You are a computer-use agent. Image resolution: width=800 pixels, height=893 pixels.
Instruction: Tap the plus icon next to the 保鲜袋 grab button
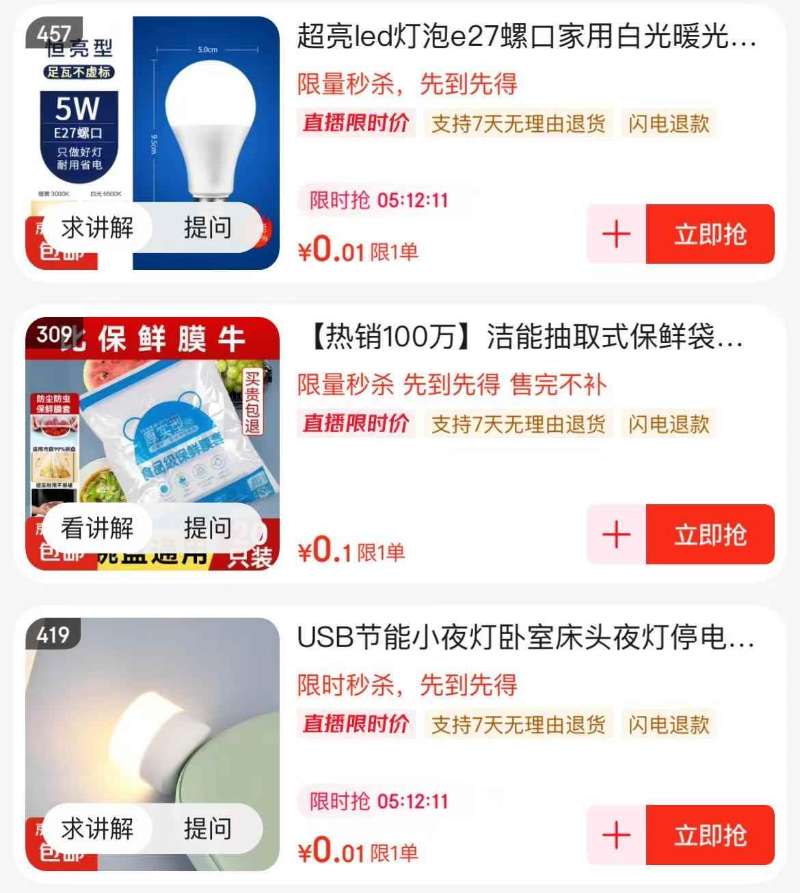point(614,535)
